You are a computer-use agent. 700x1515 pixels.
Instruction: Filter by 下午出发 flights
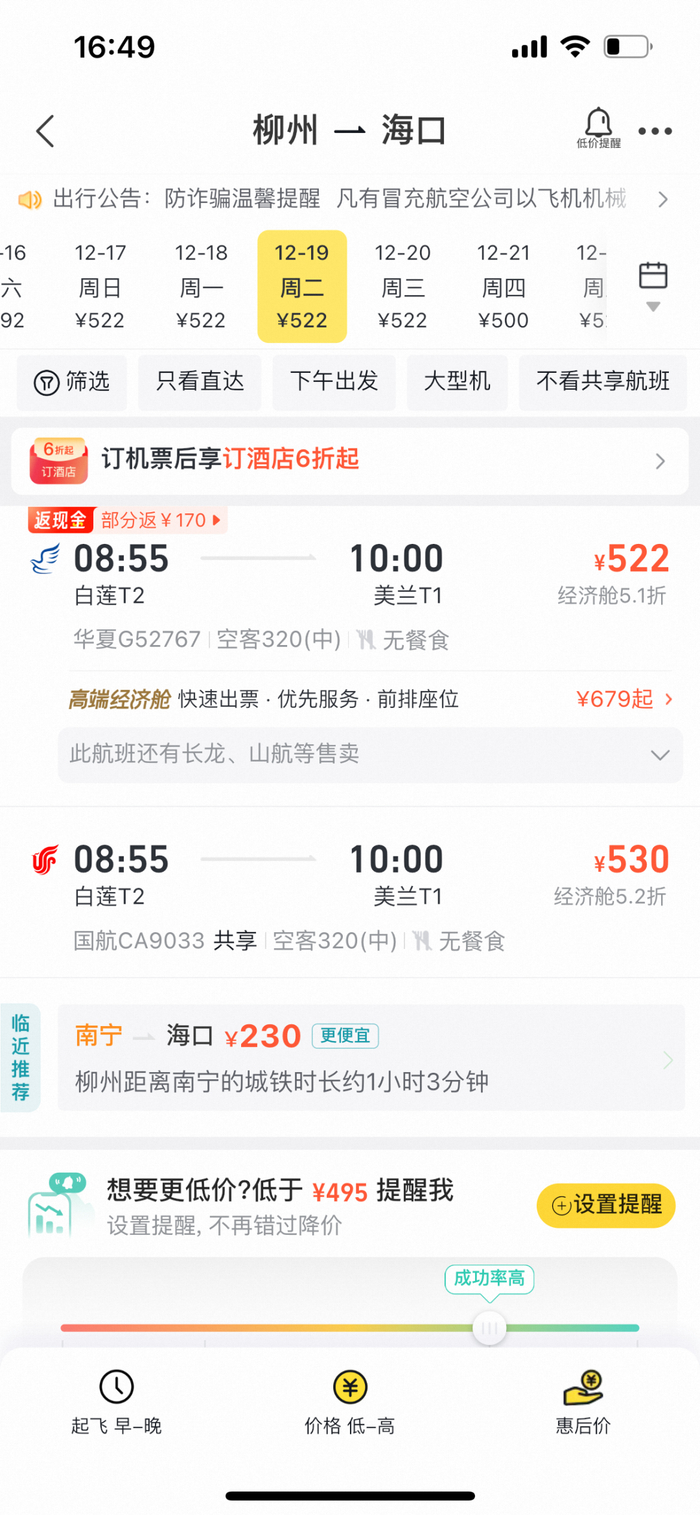tap(334, 382)
